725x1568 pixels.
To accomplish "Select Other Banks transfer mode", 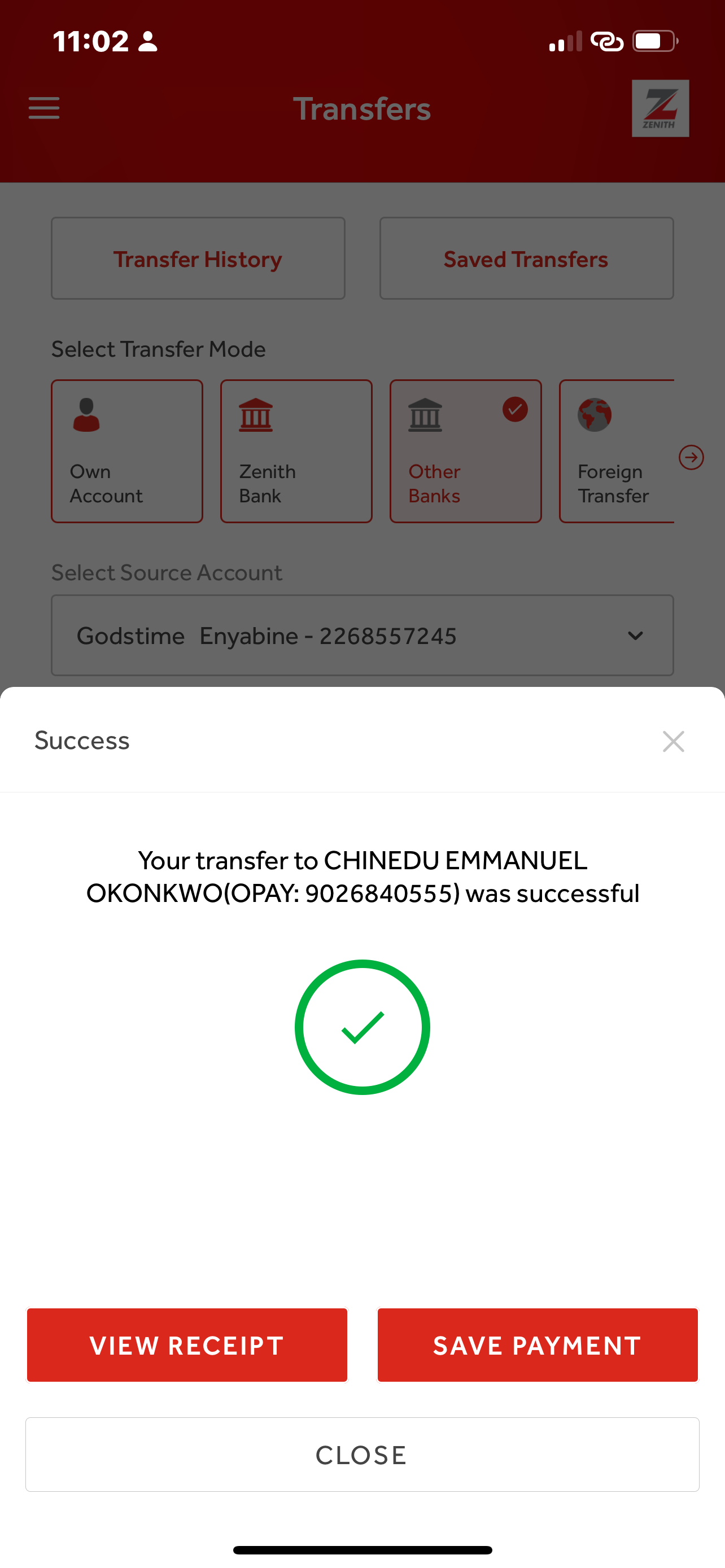I will 465,451.
